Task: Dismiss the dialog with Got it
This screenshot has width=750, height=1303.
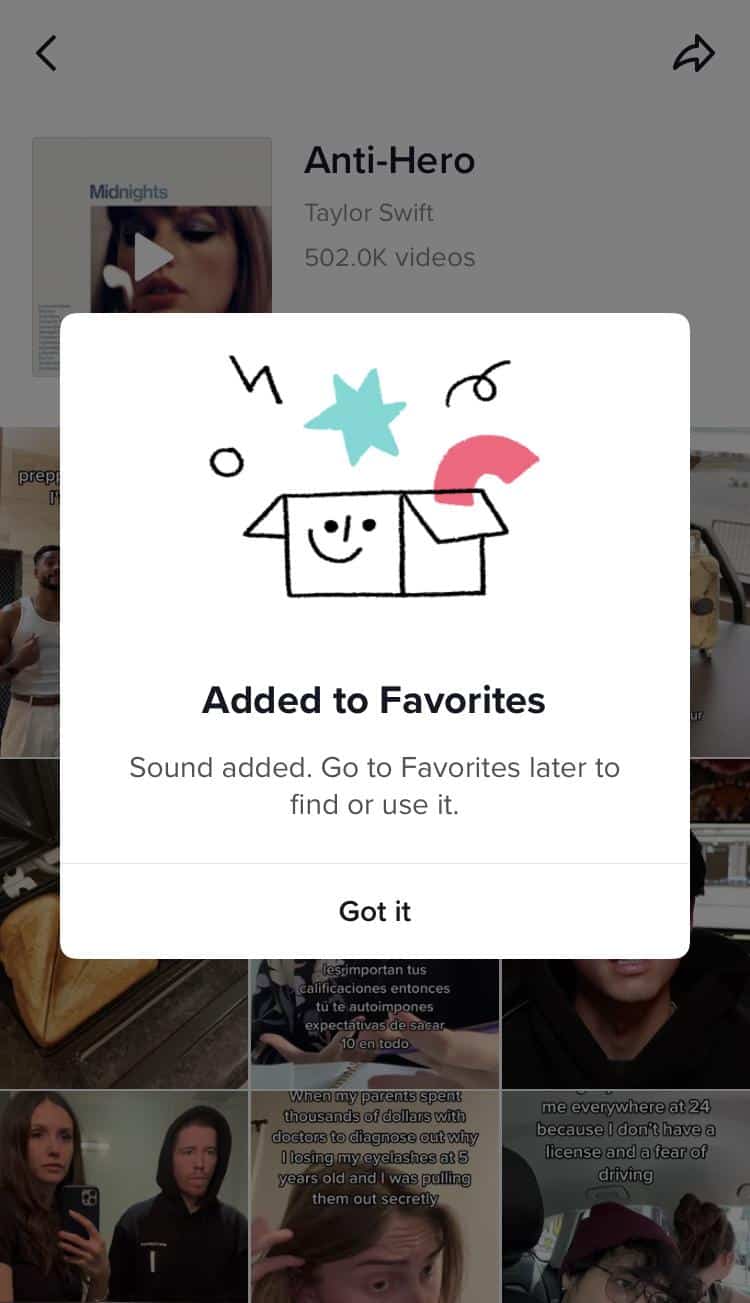Action: coord(375,911)
